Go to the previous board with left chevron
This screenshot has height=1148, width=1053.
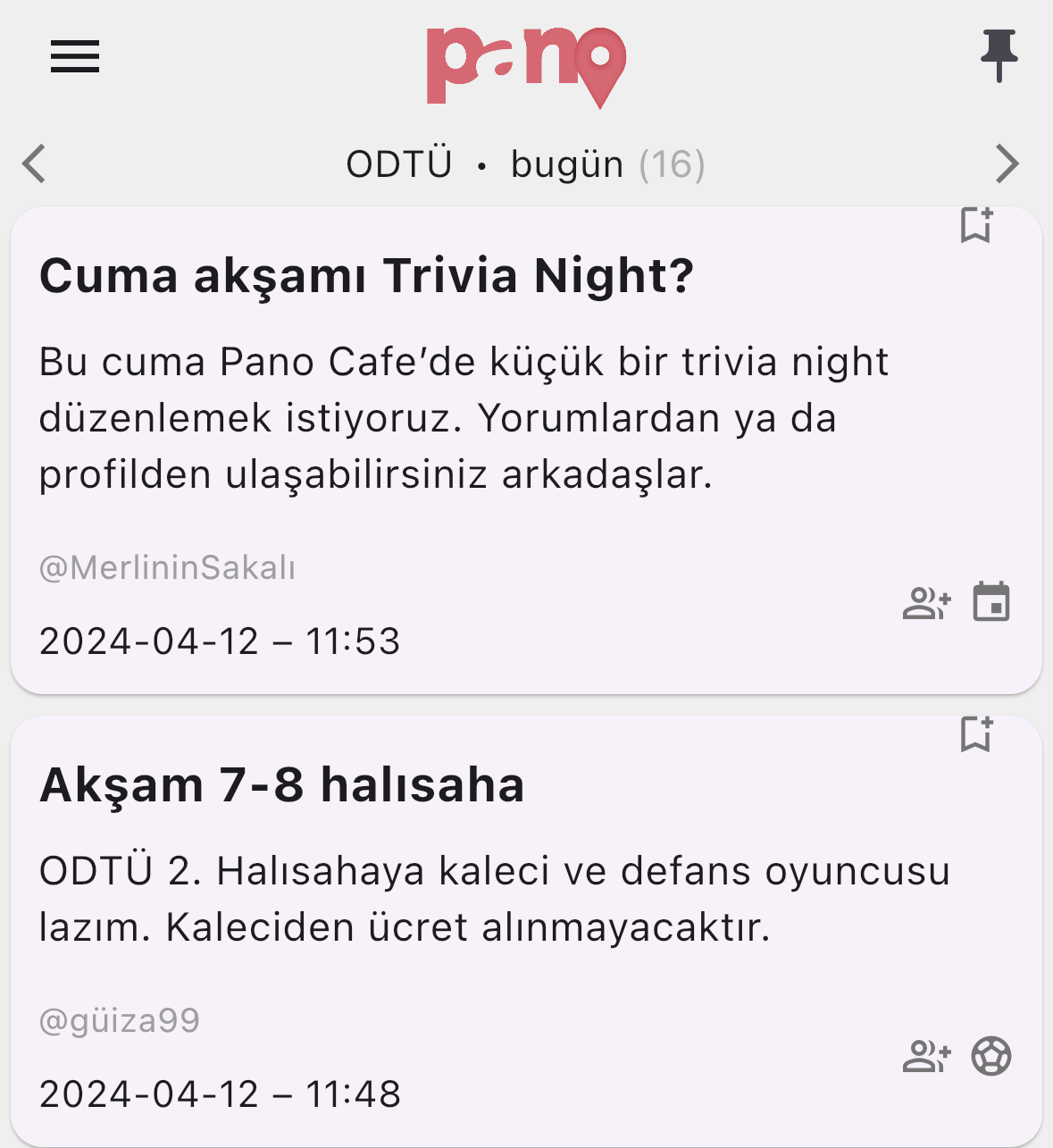click(34, 163)
